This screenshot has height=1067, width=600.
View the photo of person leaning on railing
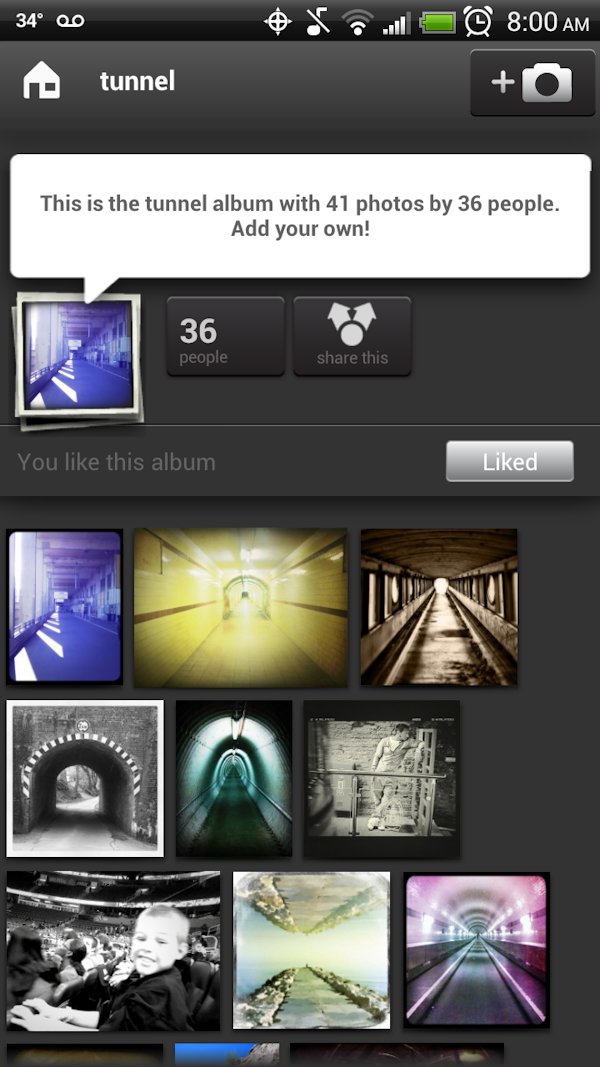(x=382, y=778)
